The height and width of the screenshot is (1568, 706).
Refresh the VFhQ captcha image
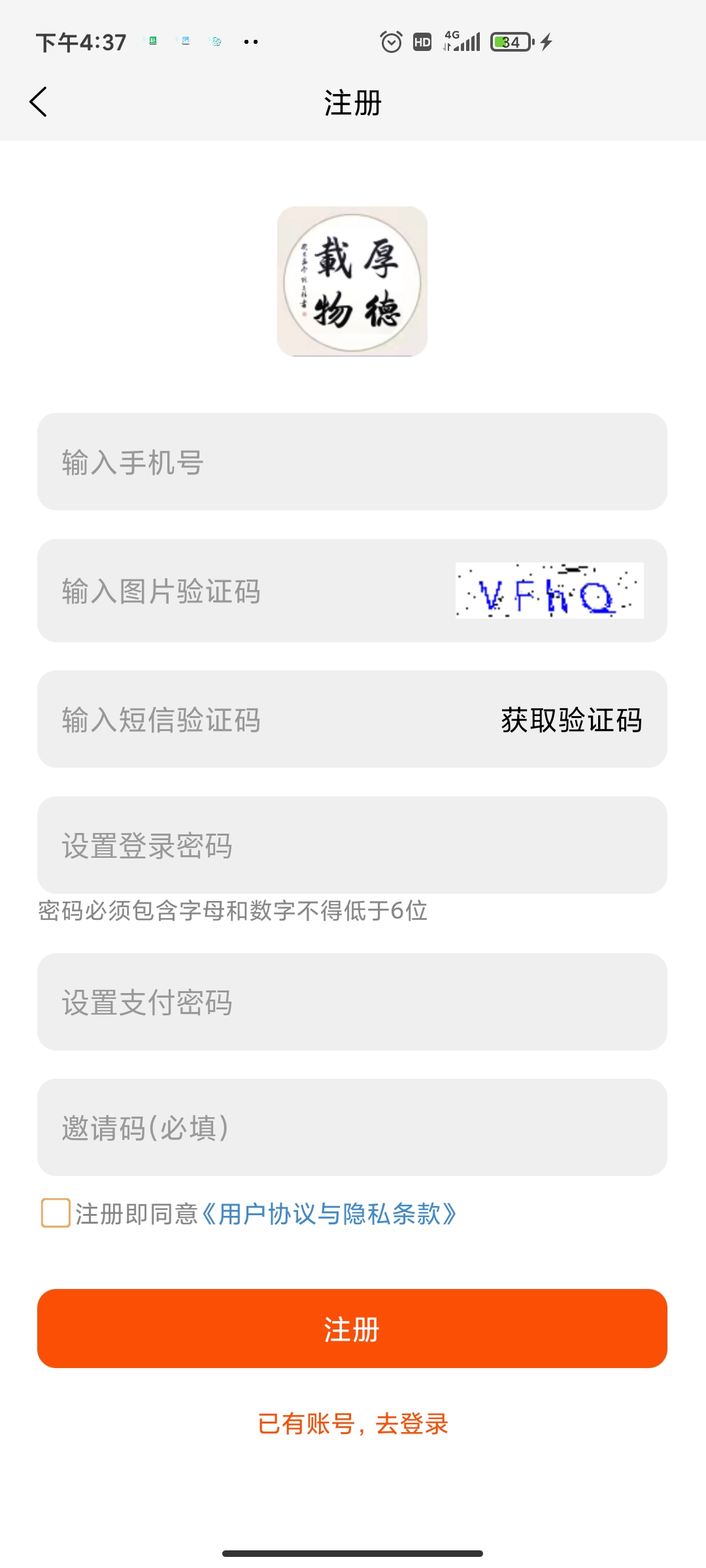tap(549, 591)
